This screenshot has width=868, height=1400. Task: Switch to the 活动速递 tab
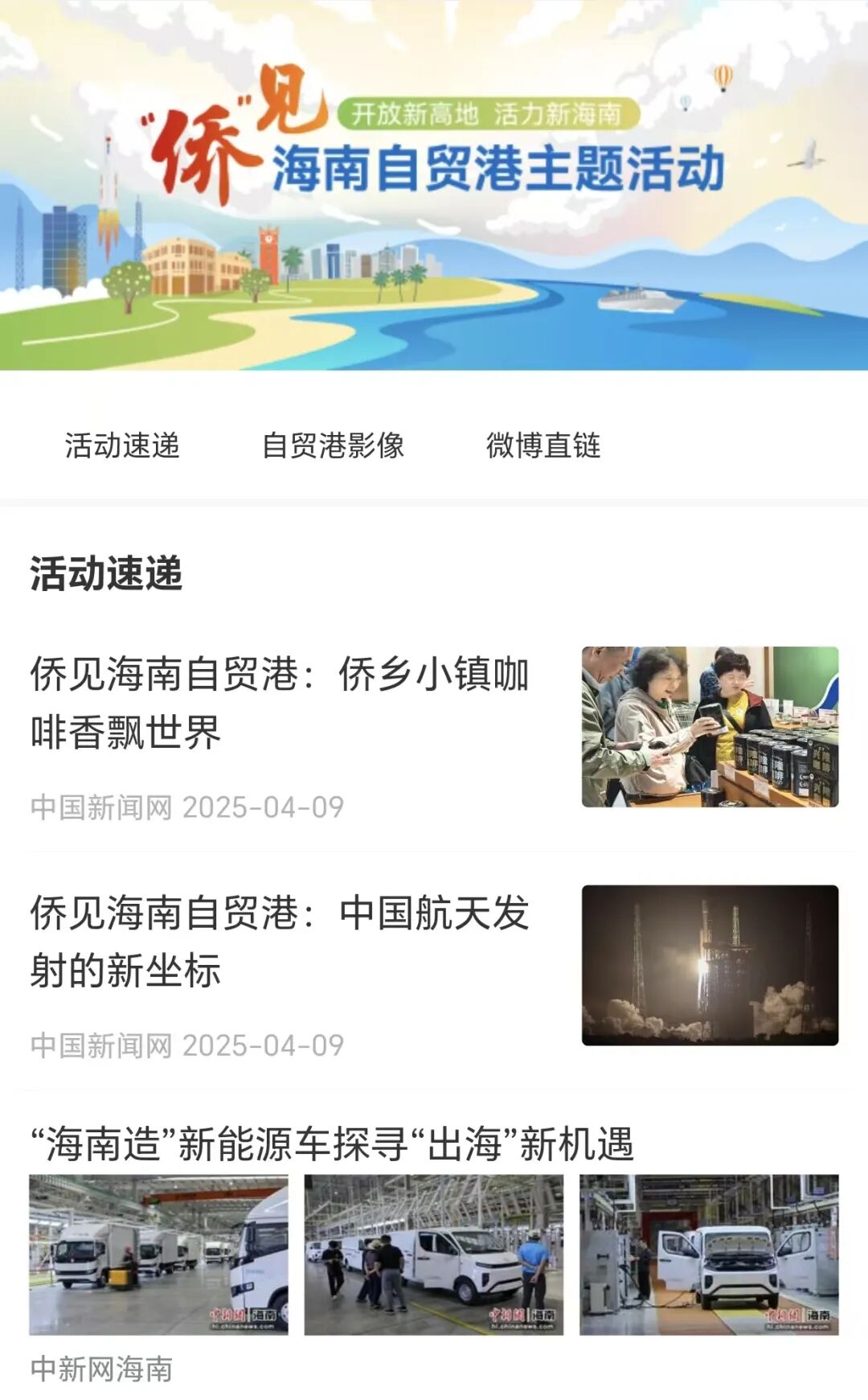[122, 445]
